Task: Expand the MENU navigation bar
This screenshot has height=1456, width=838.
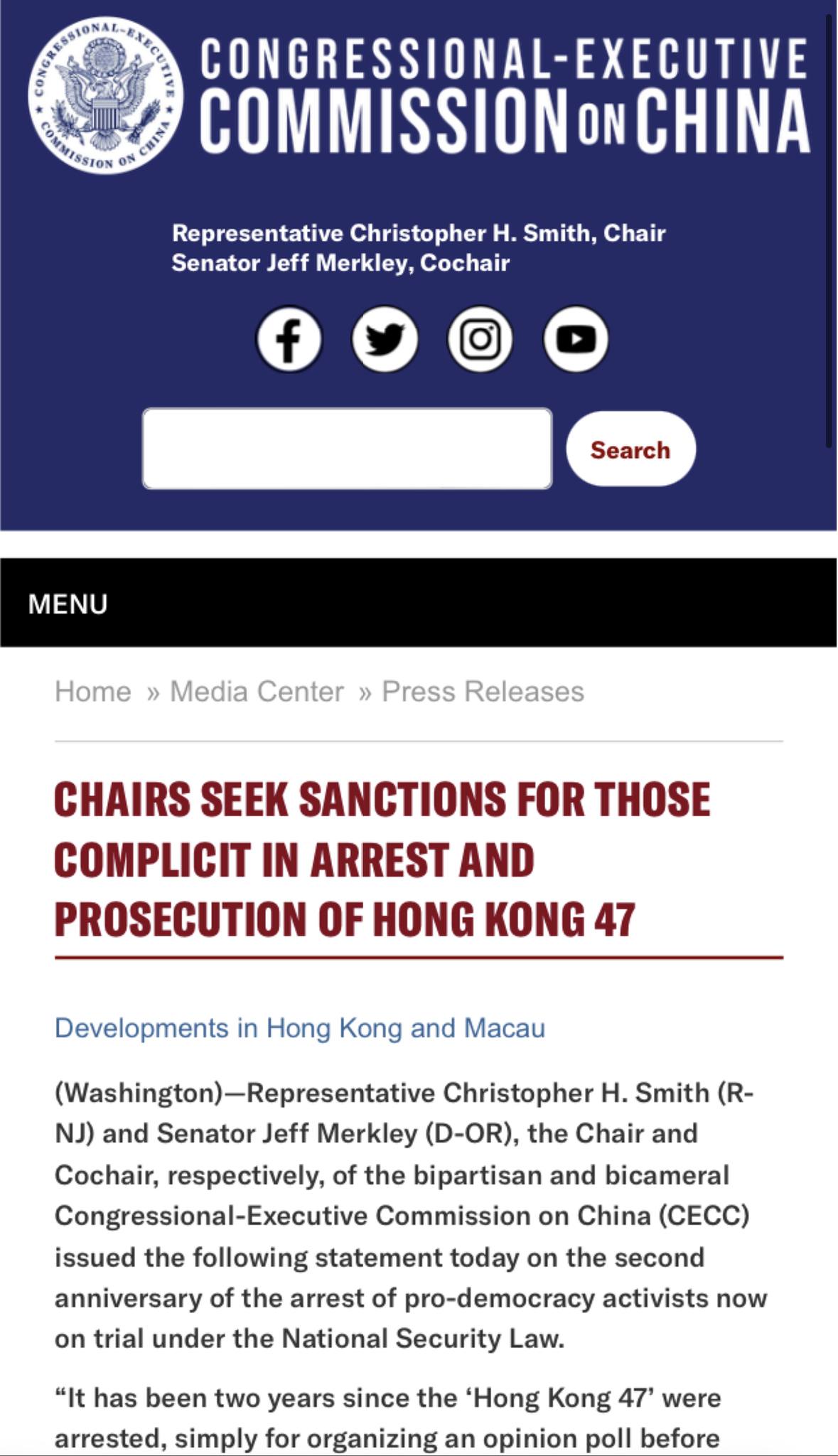Action: [68, 604]
